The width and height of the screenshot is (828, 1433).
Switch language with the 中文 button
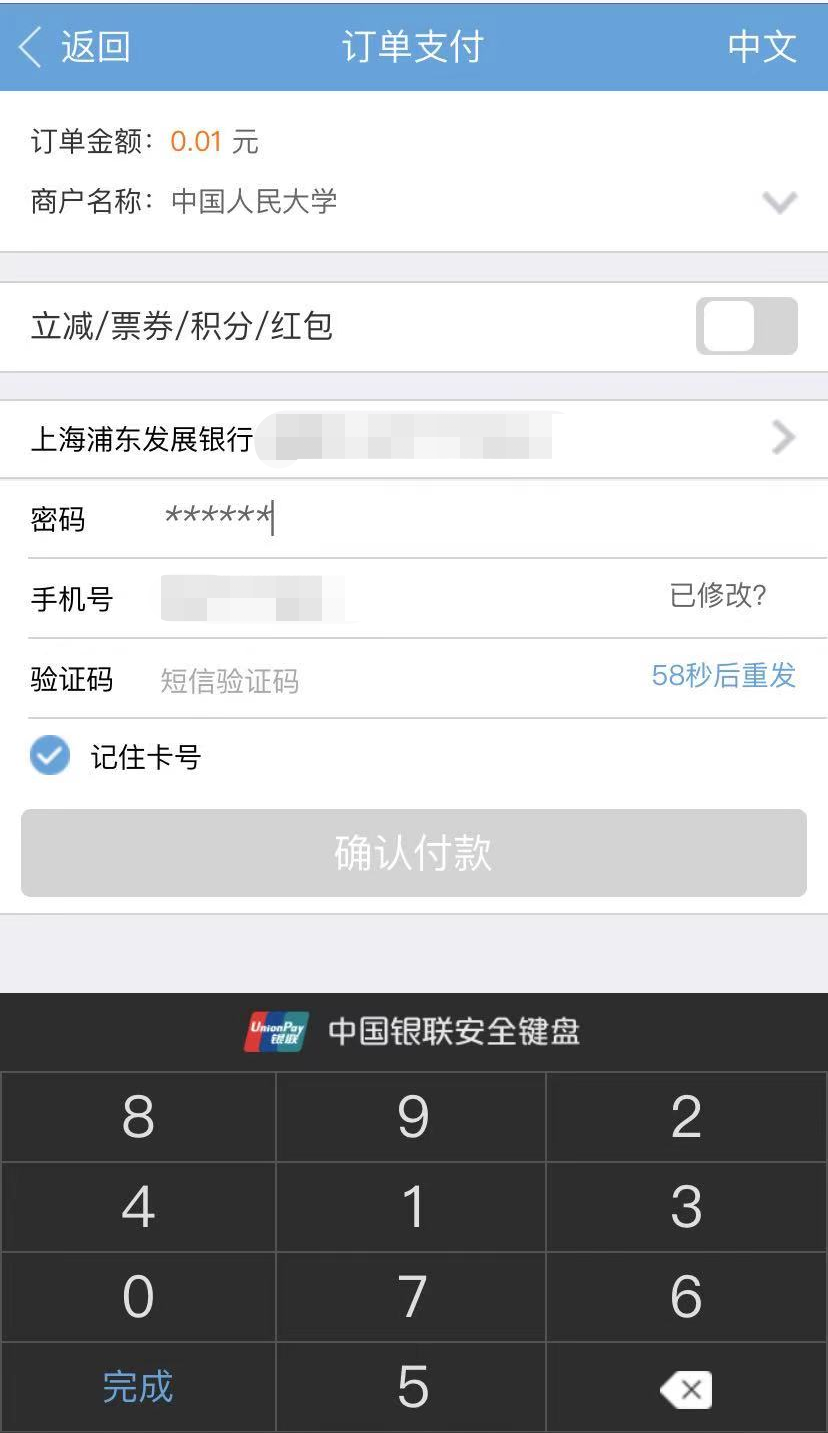pos(761,47)
